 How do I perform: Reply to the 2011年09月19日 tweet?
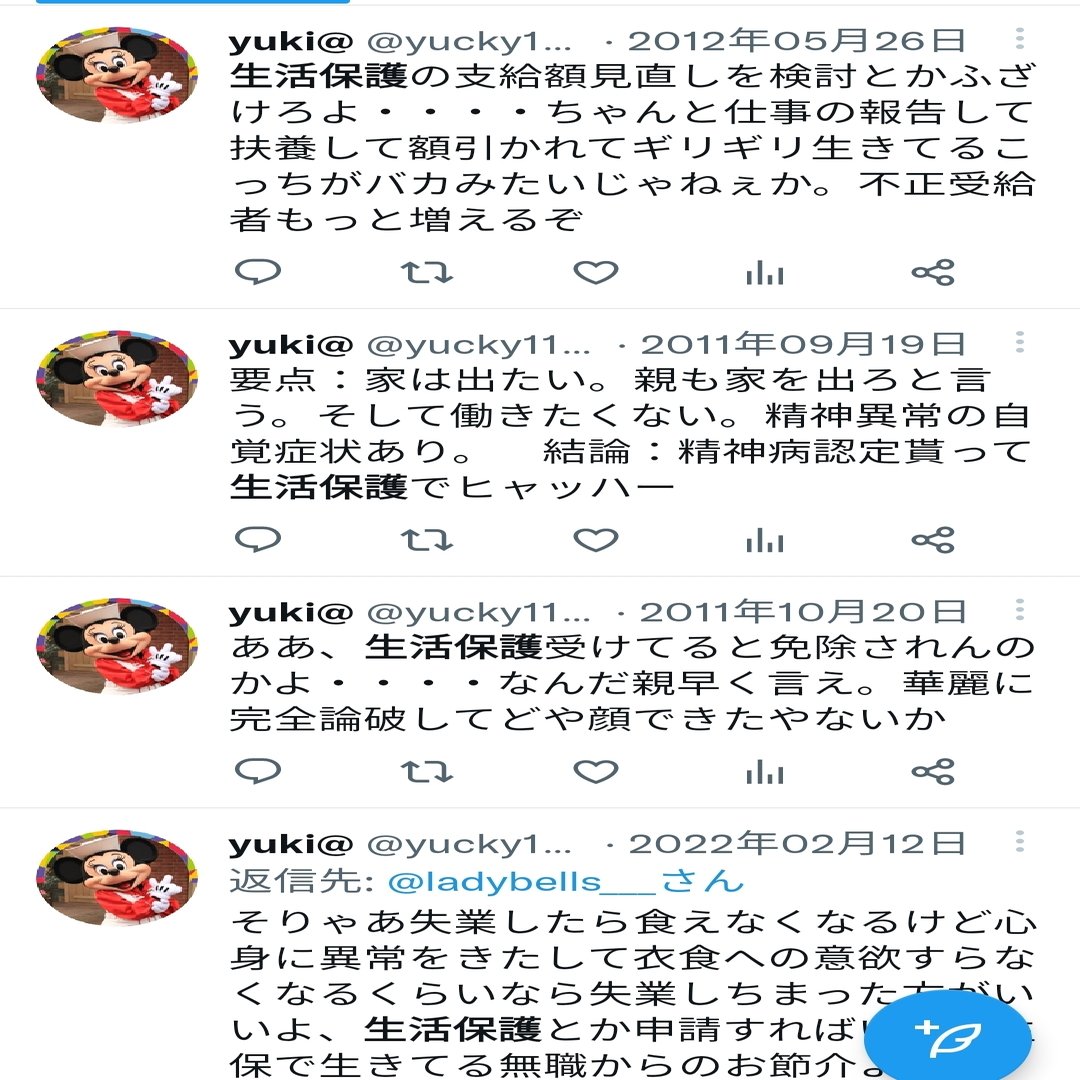pyautogui.click(x=258, y=541)
